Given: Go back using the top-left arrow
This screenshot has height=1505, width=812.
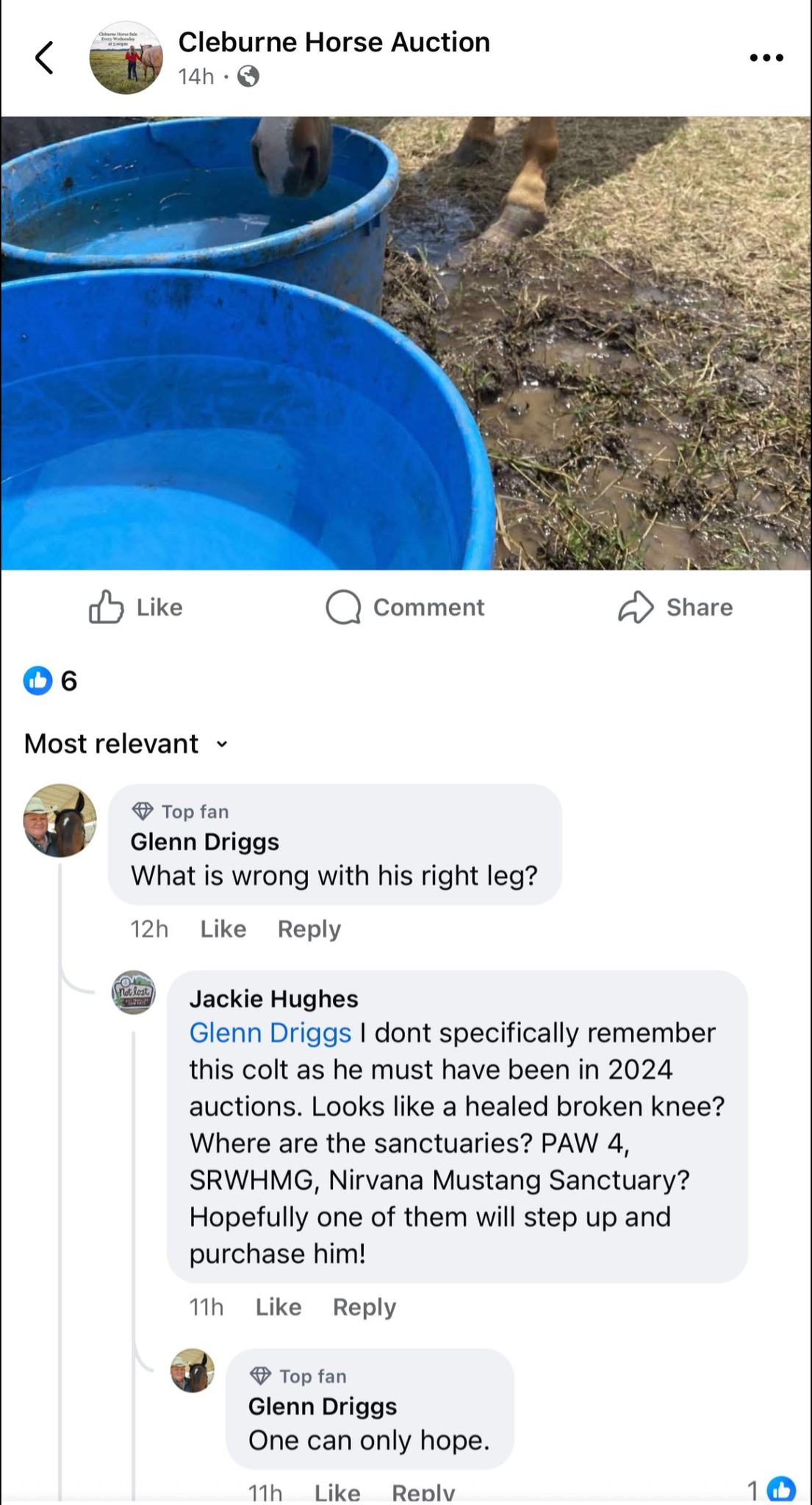Looking at the screenshot, I should click(x=44, y=57).
